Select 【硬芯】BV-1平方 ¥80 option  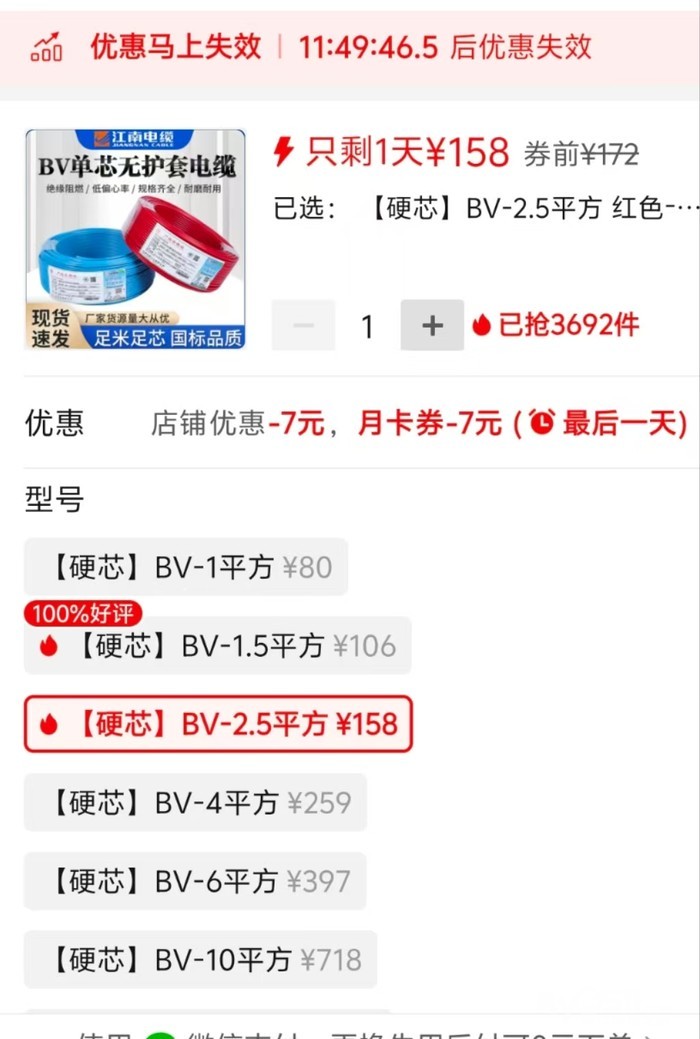pos(186,567)
